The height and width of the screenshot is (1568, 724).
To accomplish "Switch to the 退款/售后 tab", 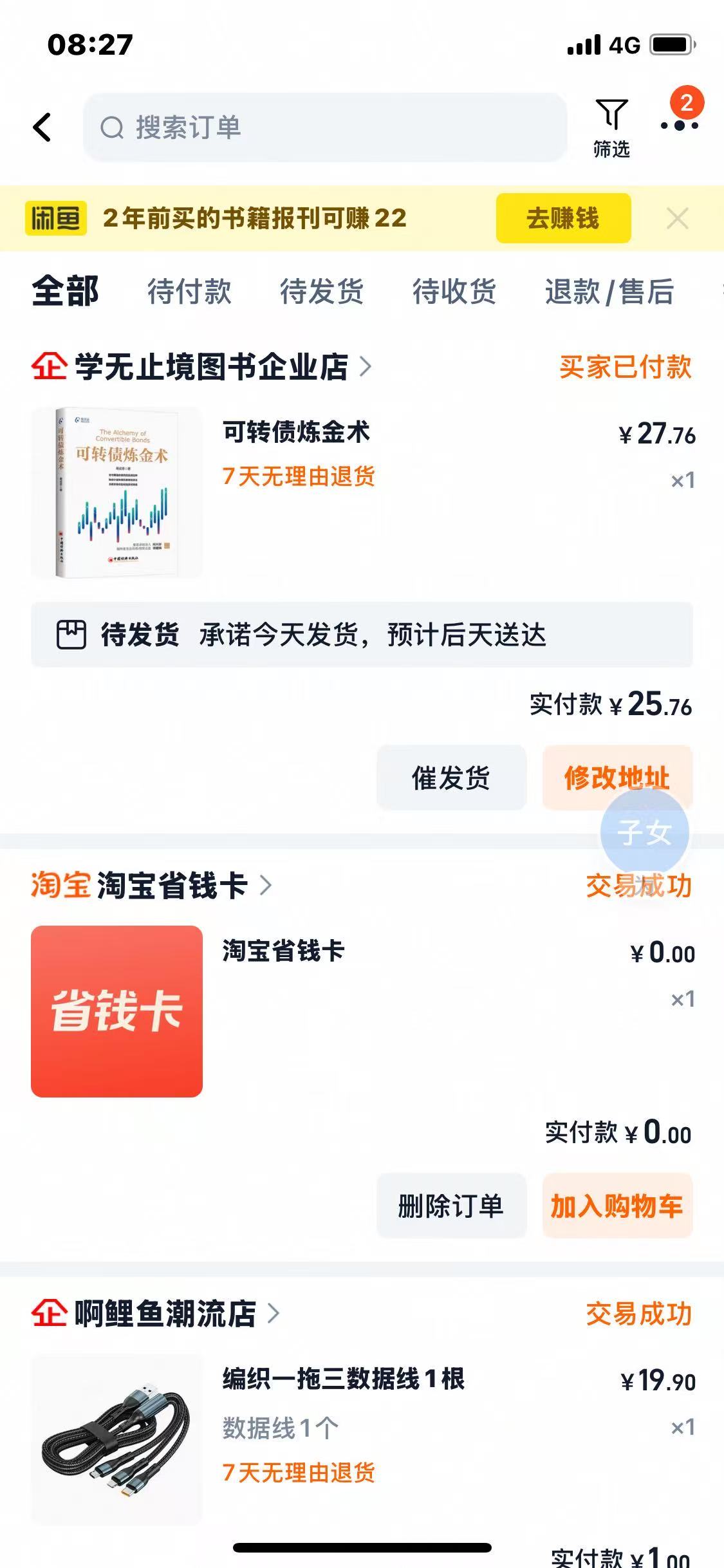I will [x=609, y=291].
